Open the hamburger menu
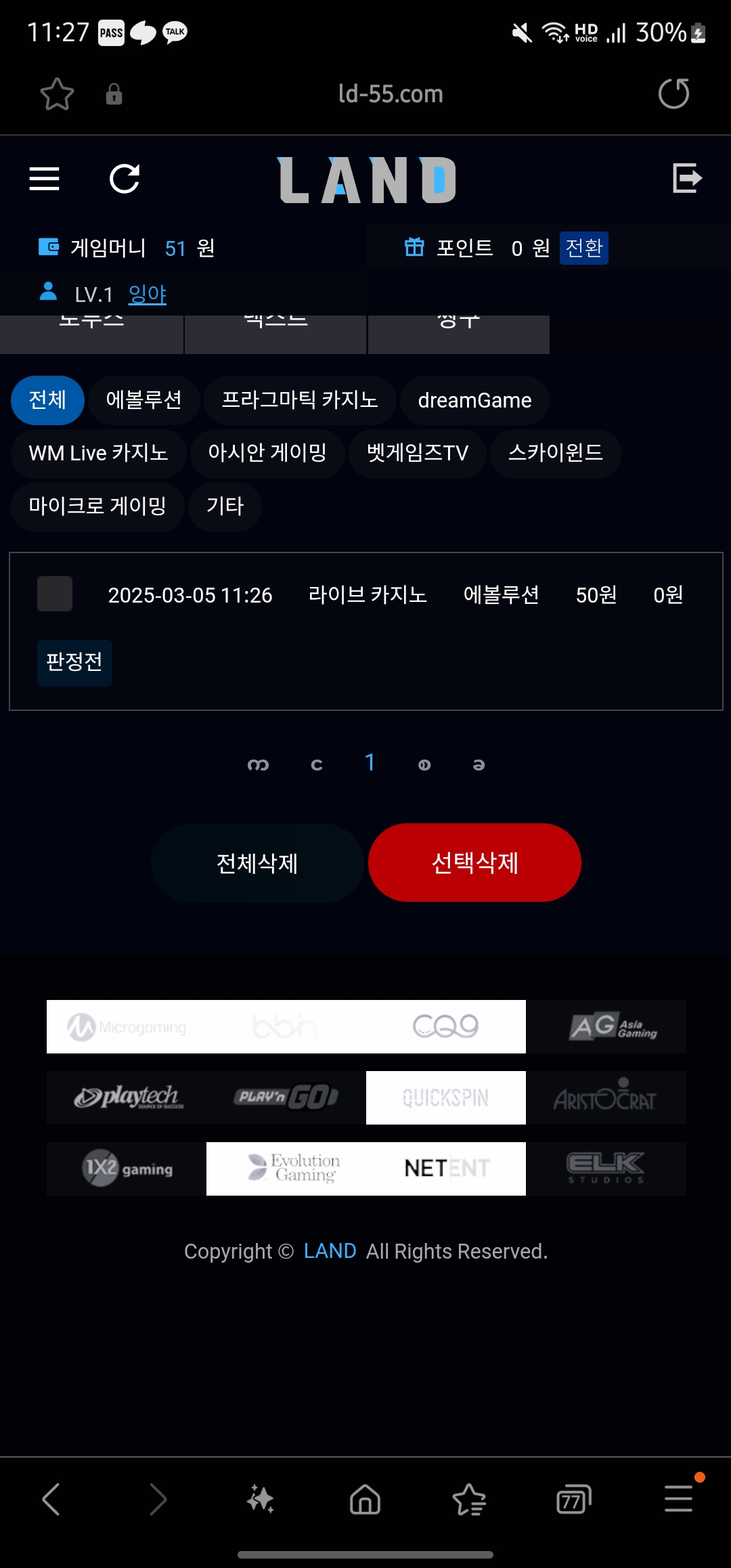This screenshot has width=731, height=1568. coord(45,179)
